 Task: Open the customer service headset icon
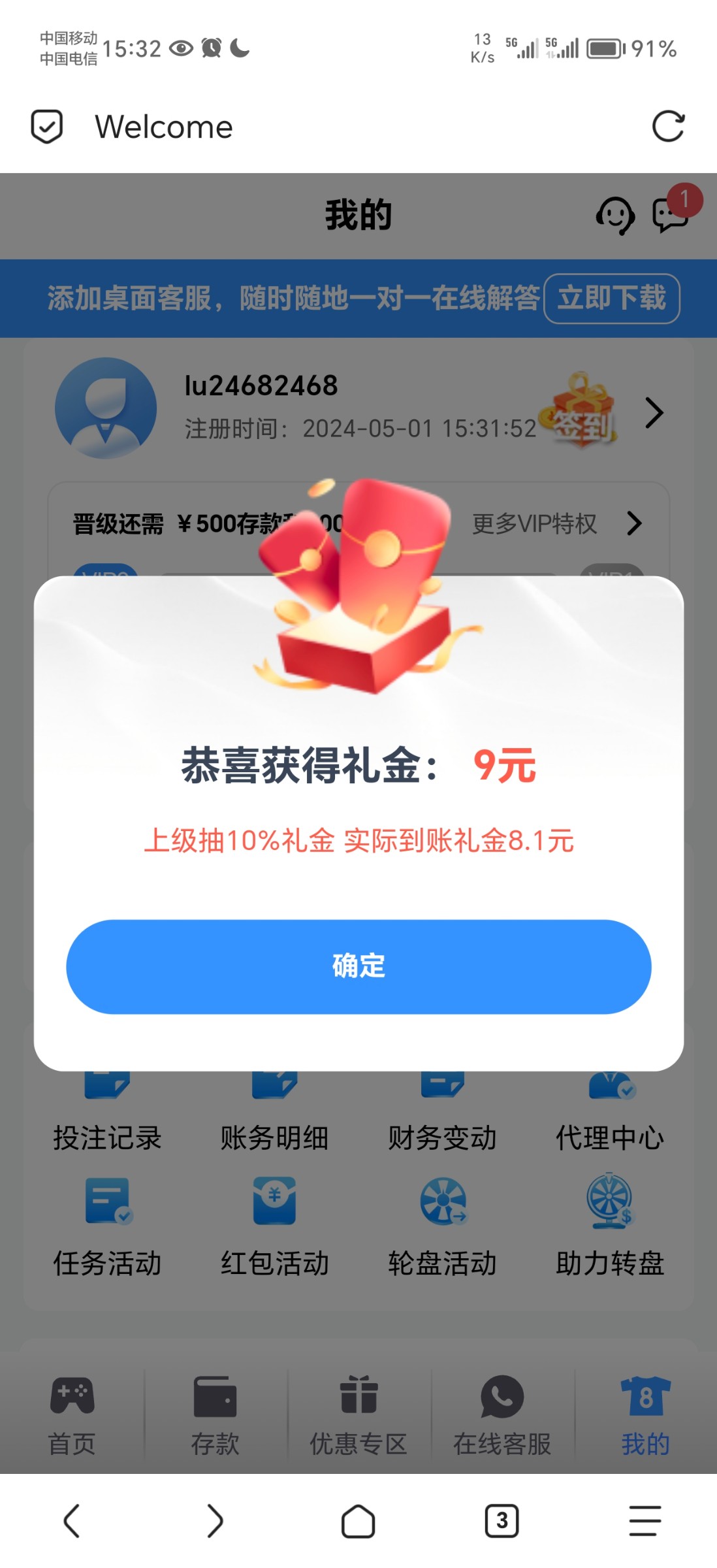614,216
